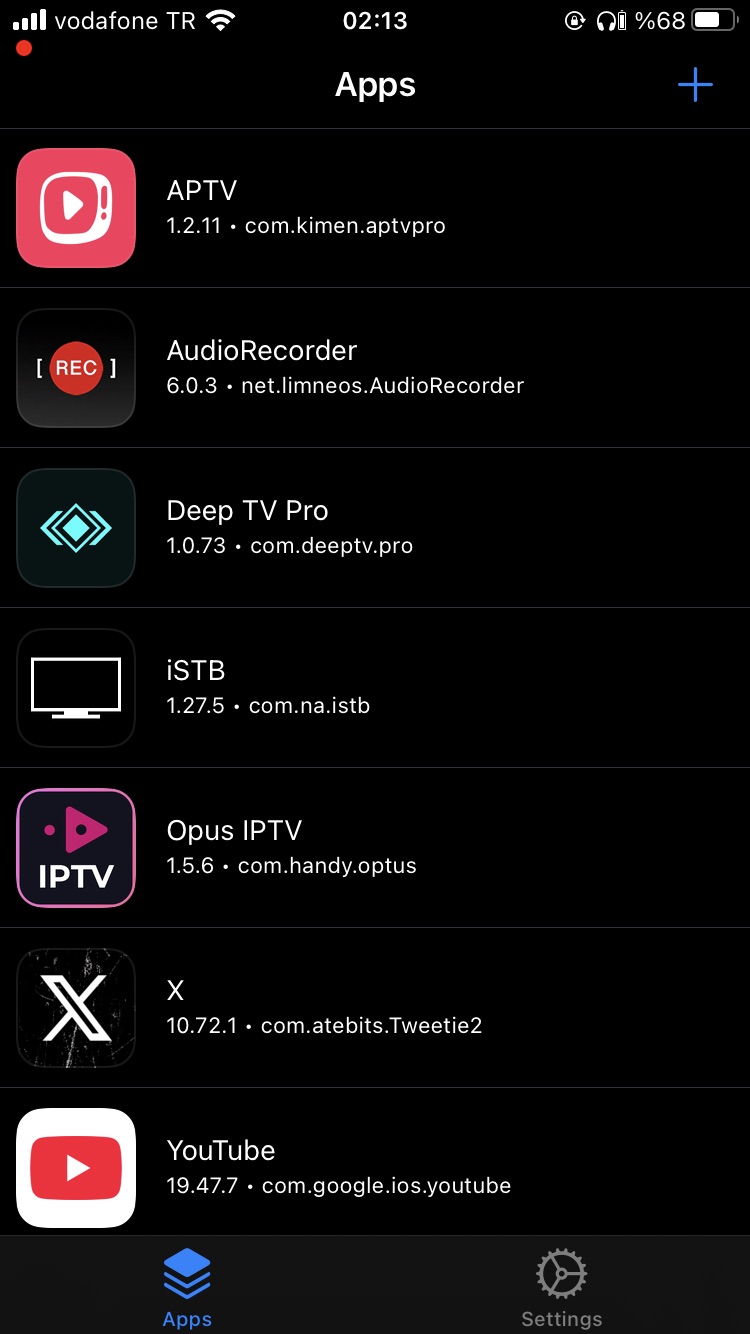Open the APTV app entry
Viewport: 750px width, 1334px height.
(x=375, y=208)
